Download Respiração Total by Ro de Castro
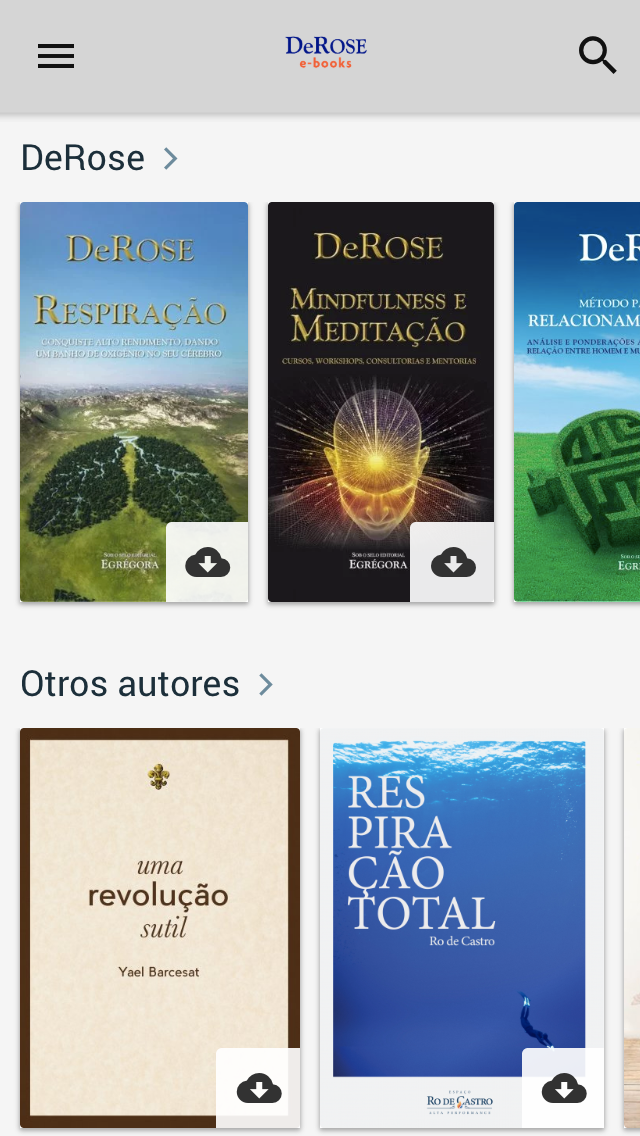Screen dimensions: 640x1136 tap(563, 1087)
